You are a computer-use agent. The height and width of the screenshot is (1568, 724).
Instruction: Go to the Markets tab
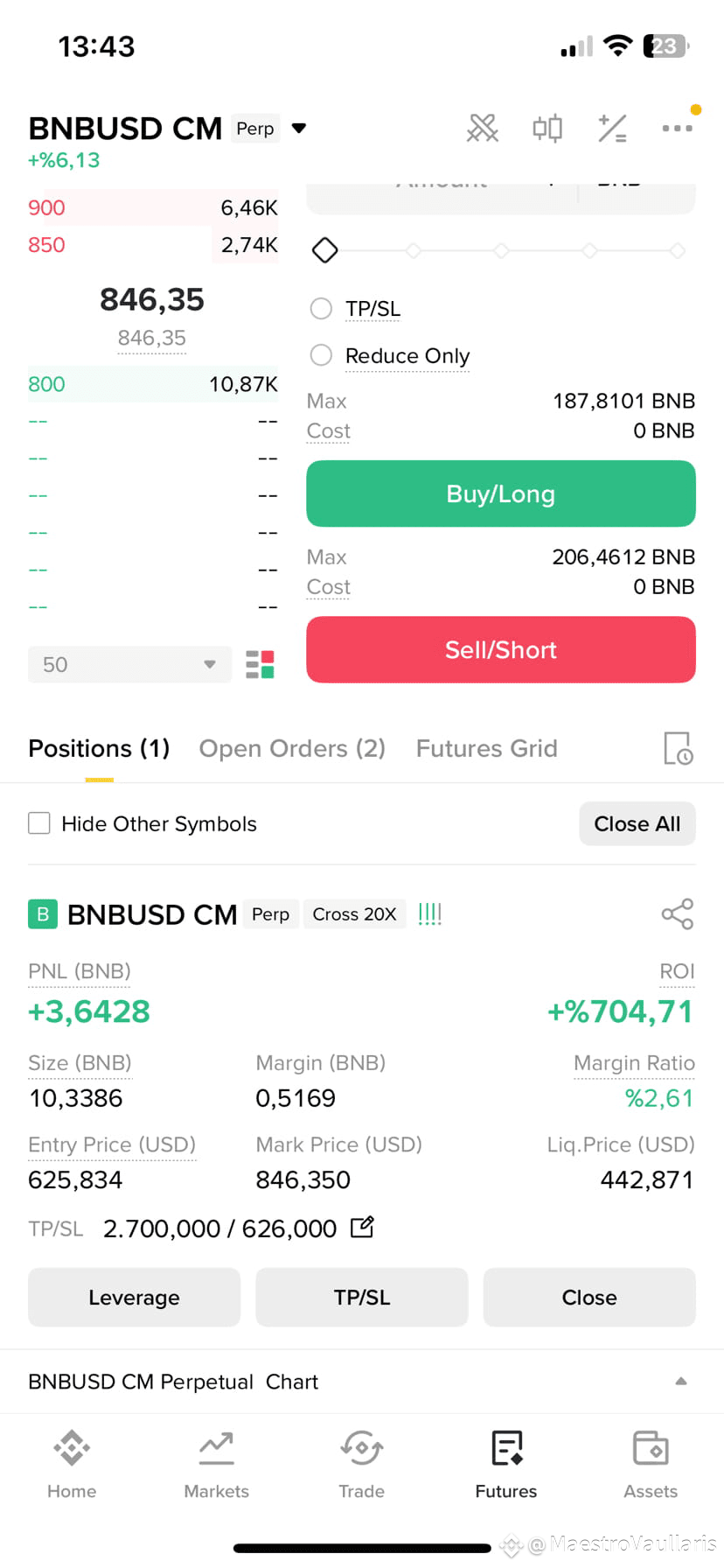(x=216, y=1464)
